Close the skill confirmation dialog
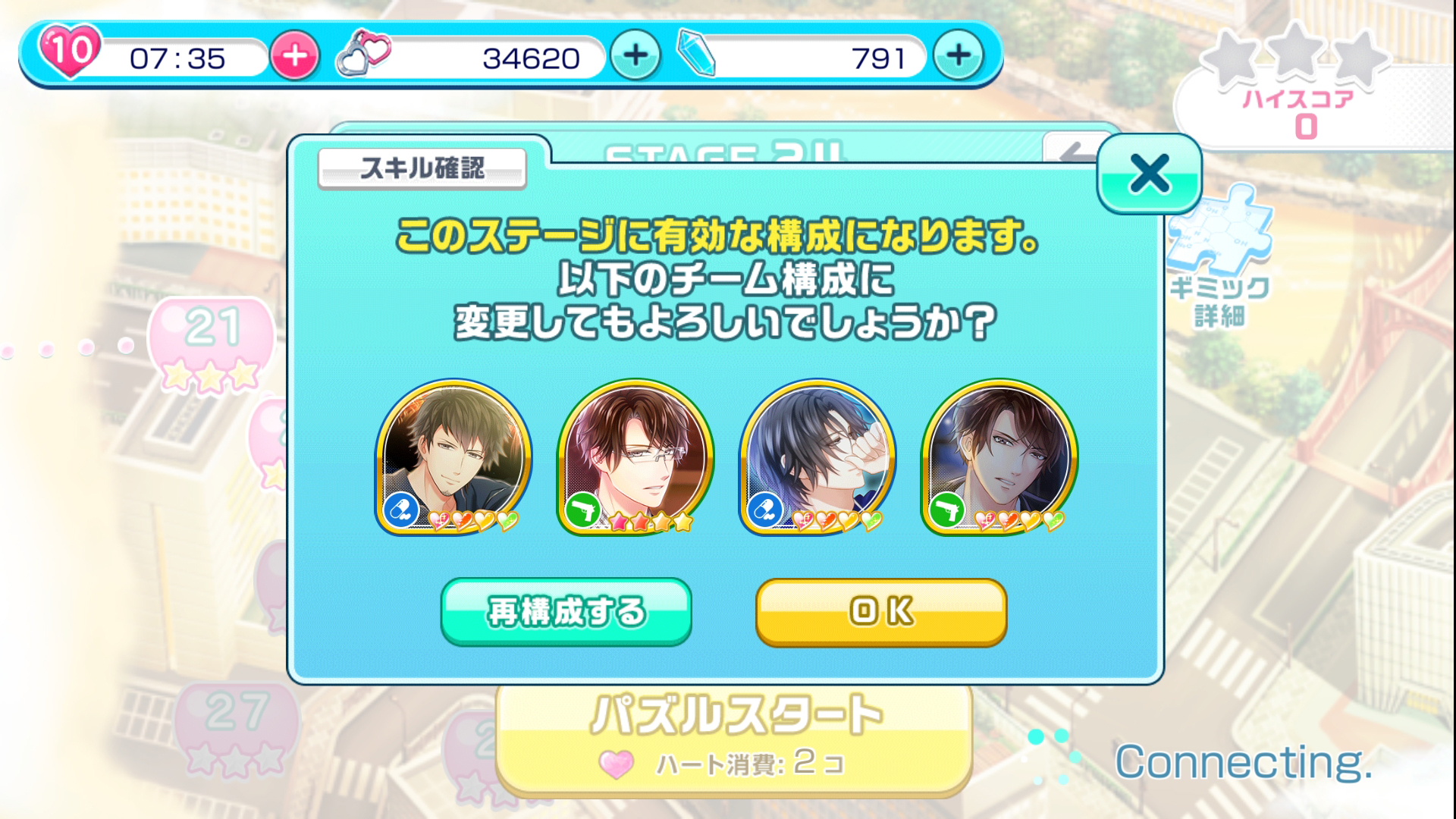The width and height of the screenshot is (1456, 819). point(1149,174)
